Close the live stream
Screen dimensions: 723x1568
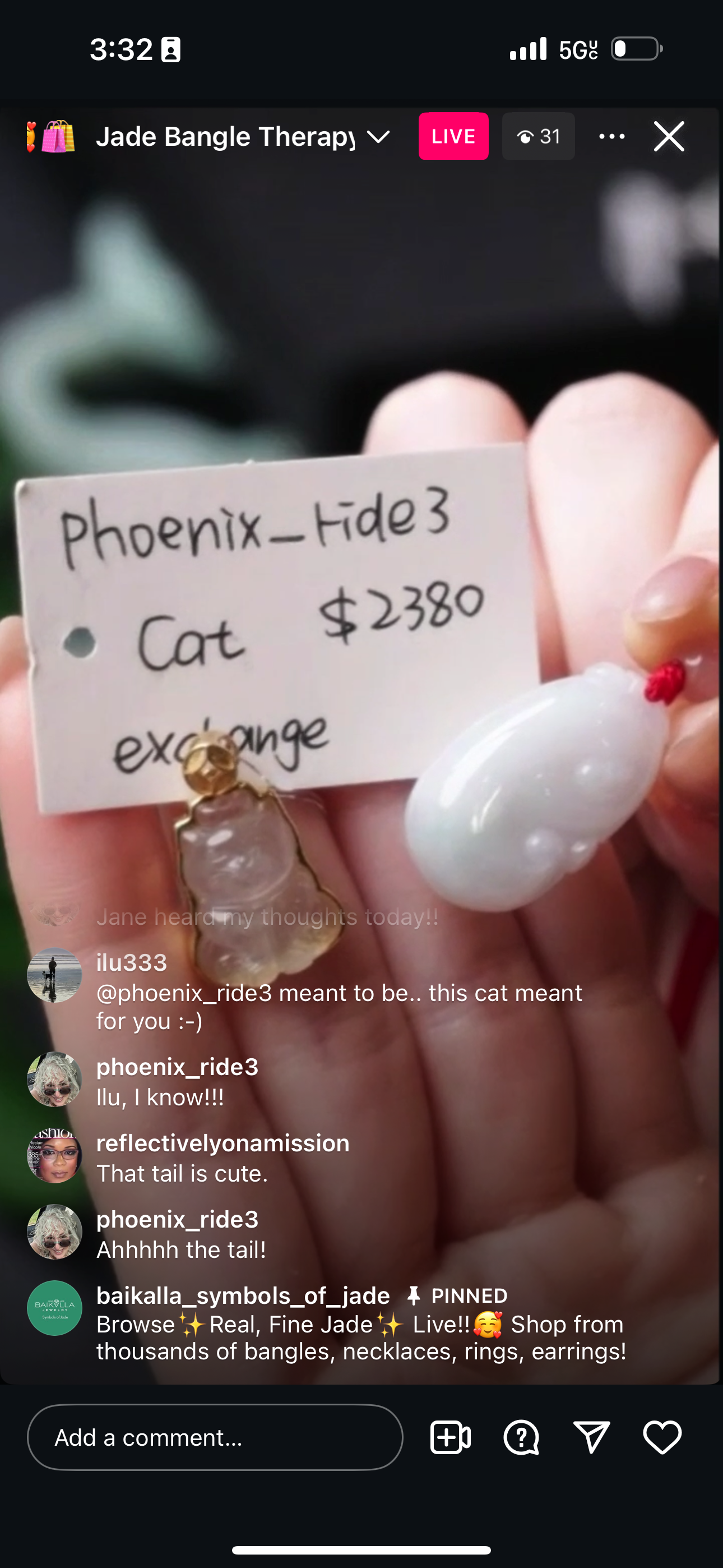(x=669, y=136)
